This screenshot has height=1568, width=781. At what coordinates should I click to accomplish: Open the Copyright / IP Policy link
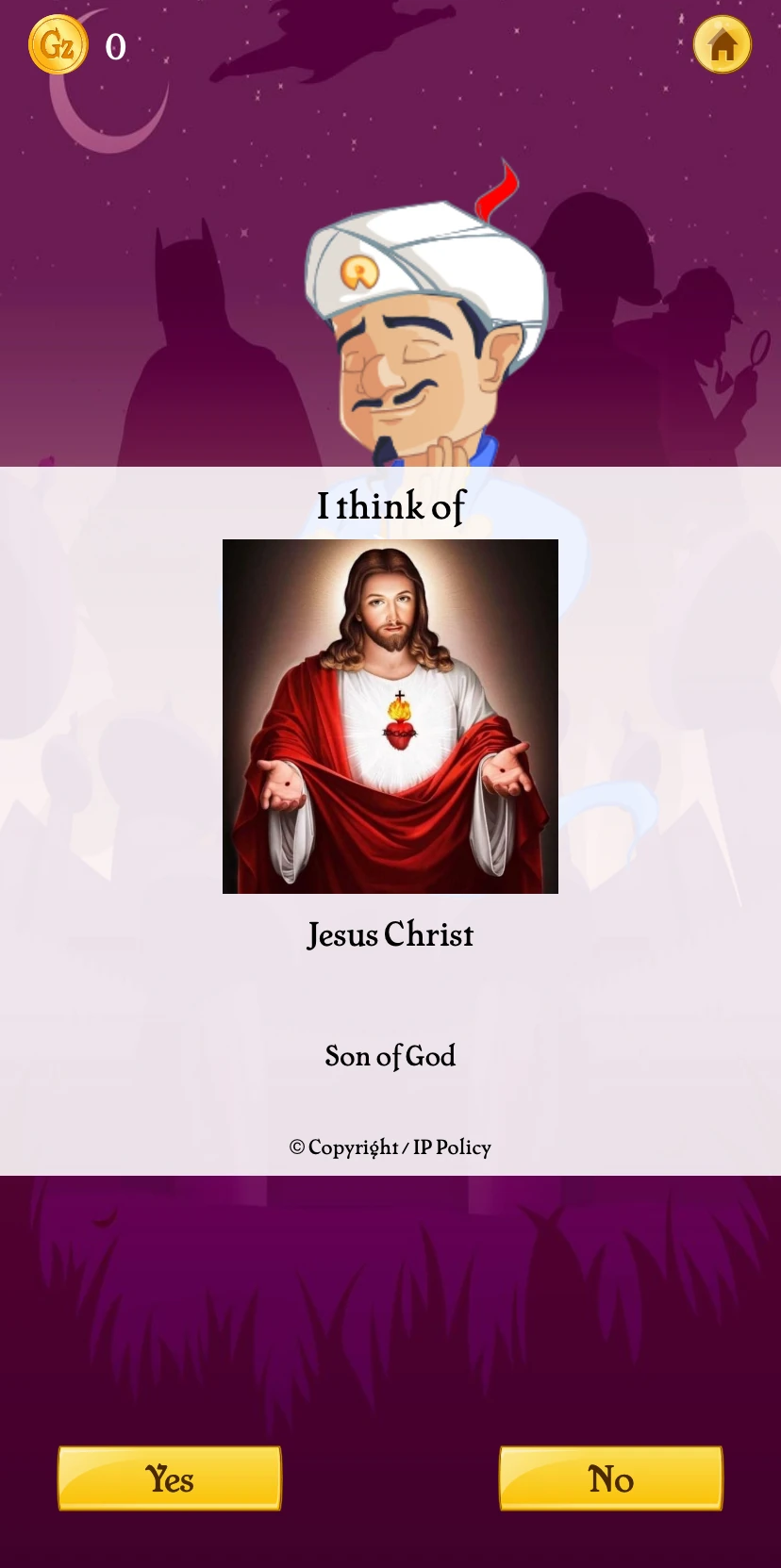click(390, 1147)
